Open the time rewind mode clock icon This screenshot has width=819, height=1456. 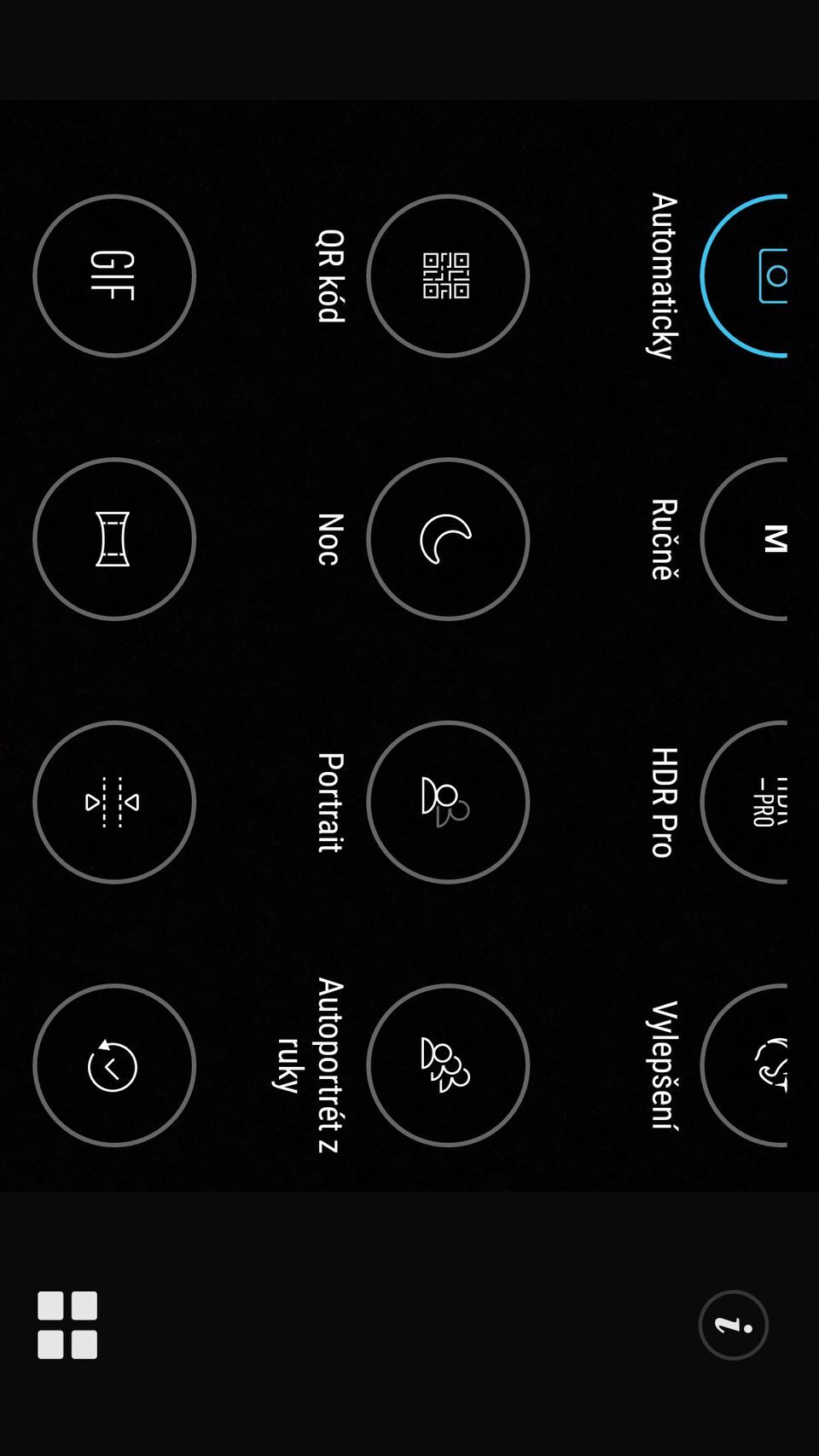pyautogui.click(x=113, y=1067)
